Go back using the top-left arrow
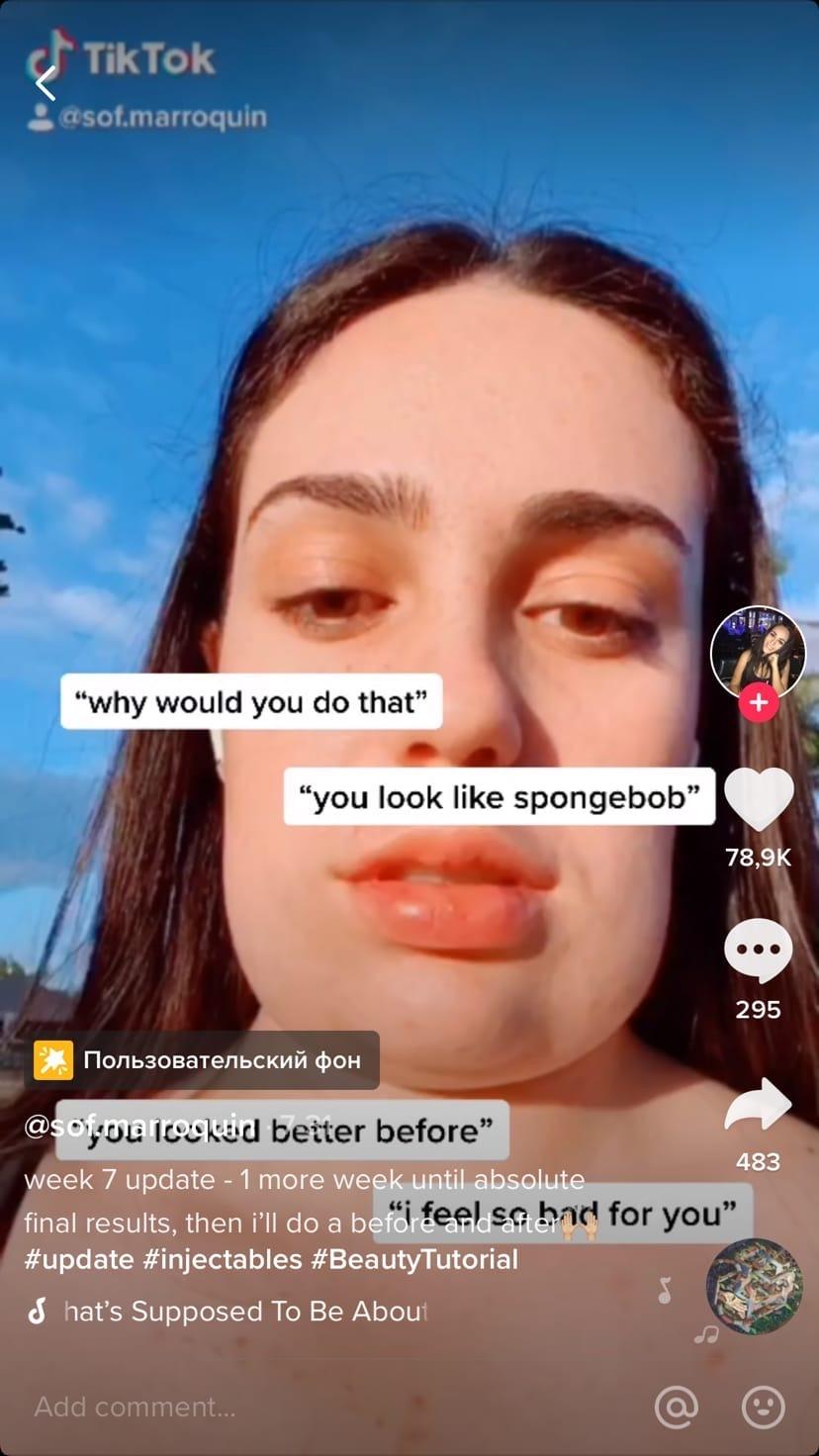The width and height of the screenshot is (819, 1456). point(45,84)
